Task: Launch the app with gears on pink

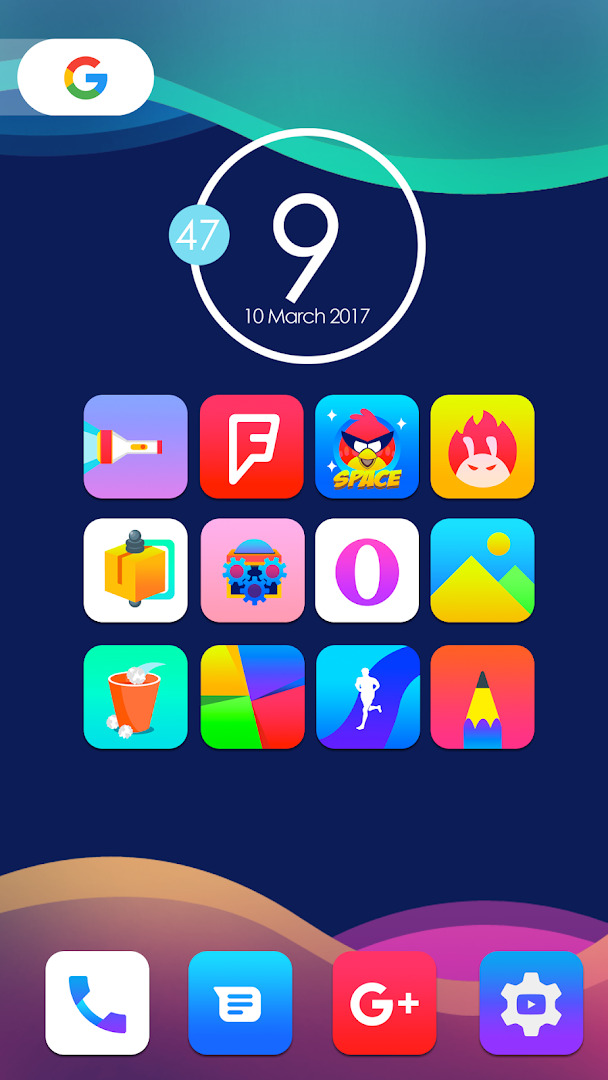Action: pyautogui.click(x=251, y=570)
